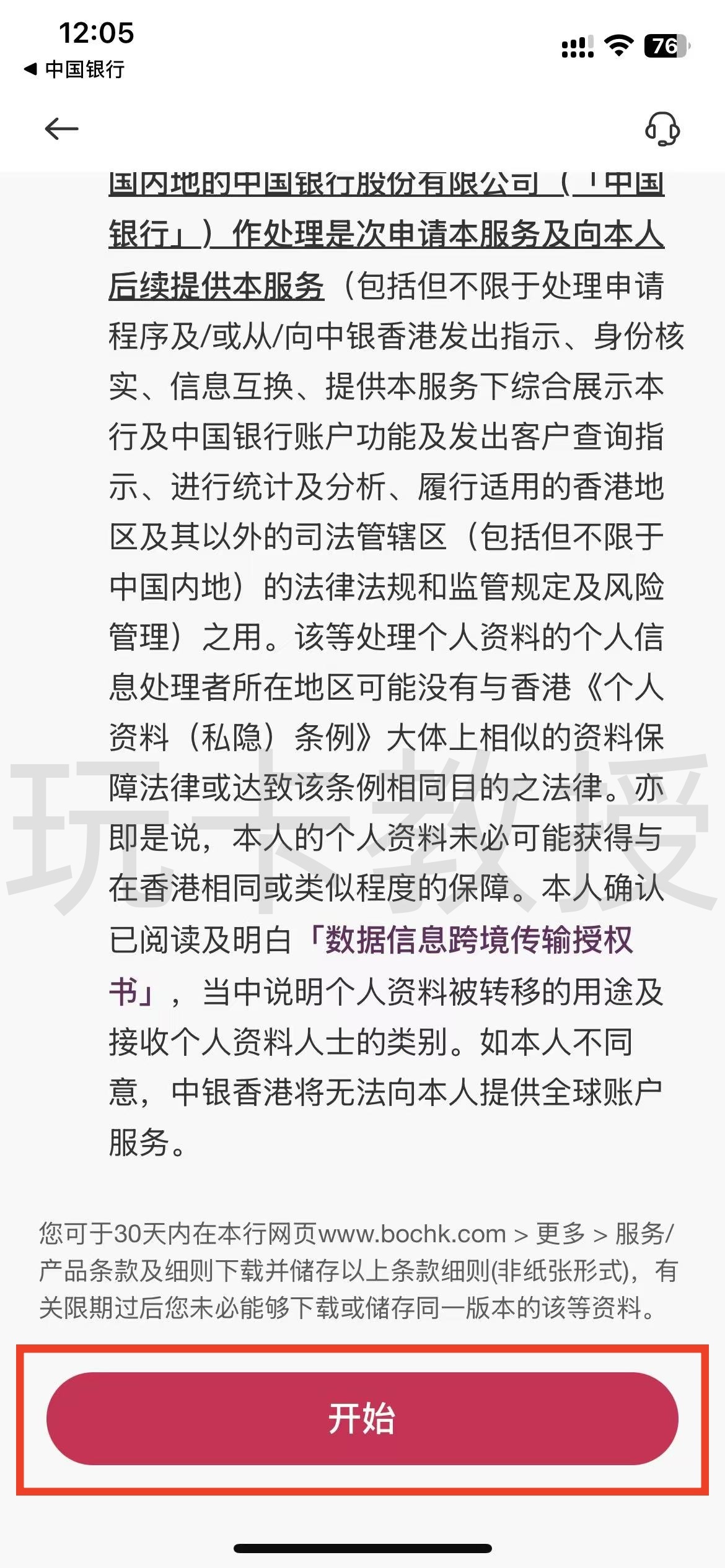
Task: Tap the 开始 button
Action: [x=362, y=1418]
